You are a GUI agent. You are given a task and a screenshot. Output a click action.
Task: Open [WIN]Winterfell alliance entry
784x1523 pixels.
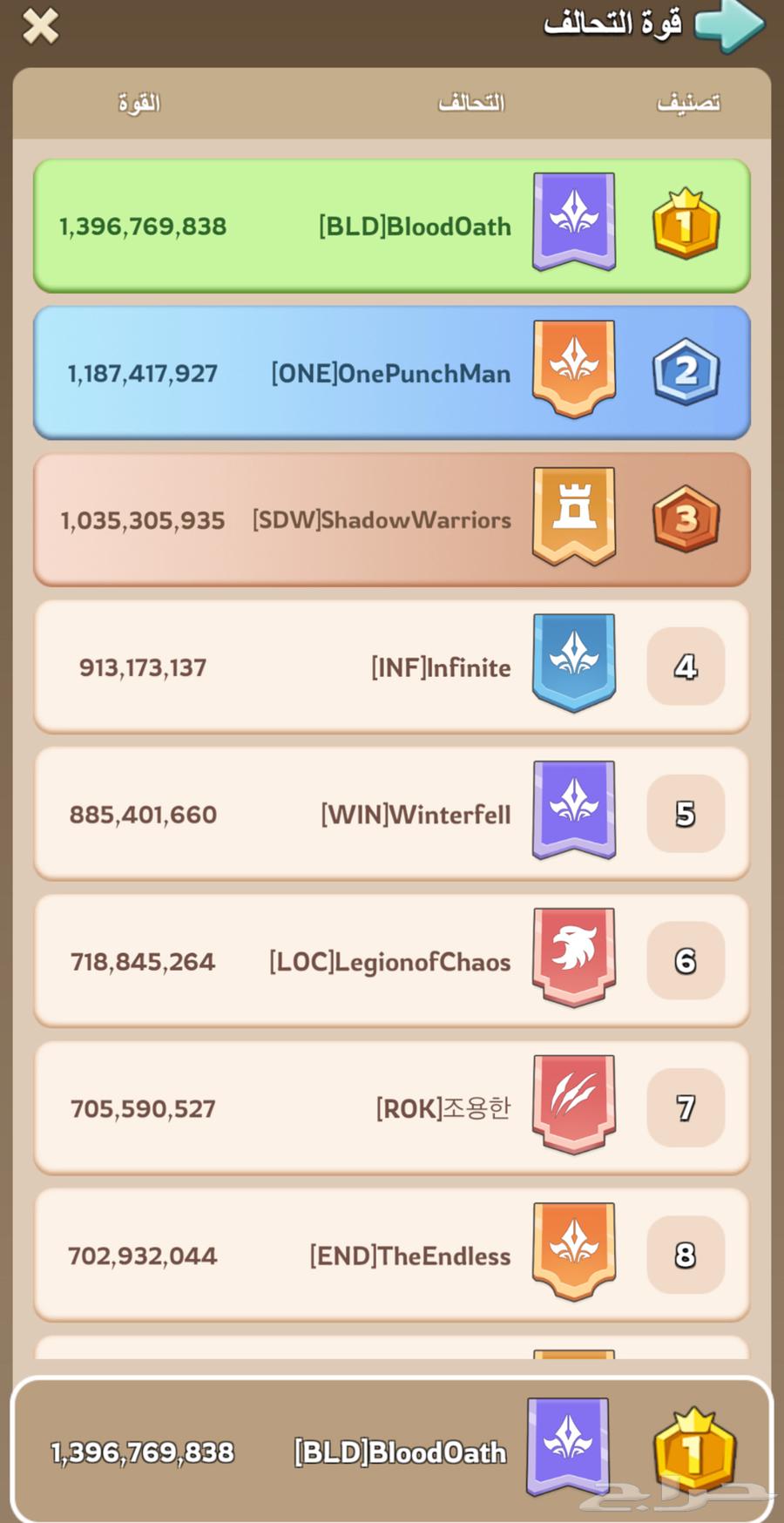pos(392,815)
